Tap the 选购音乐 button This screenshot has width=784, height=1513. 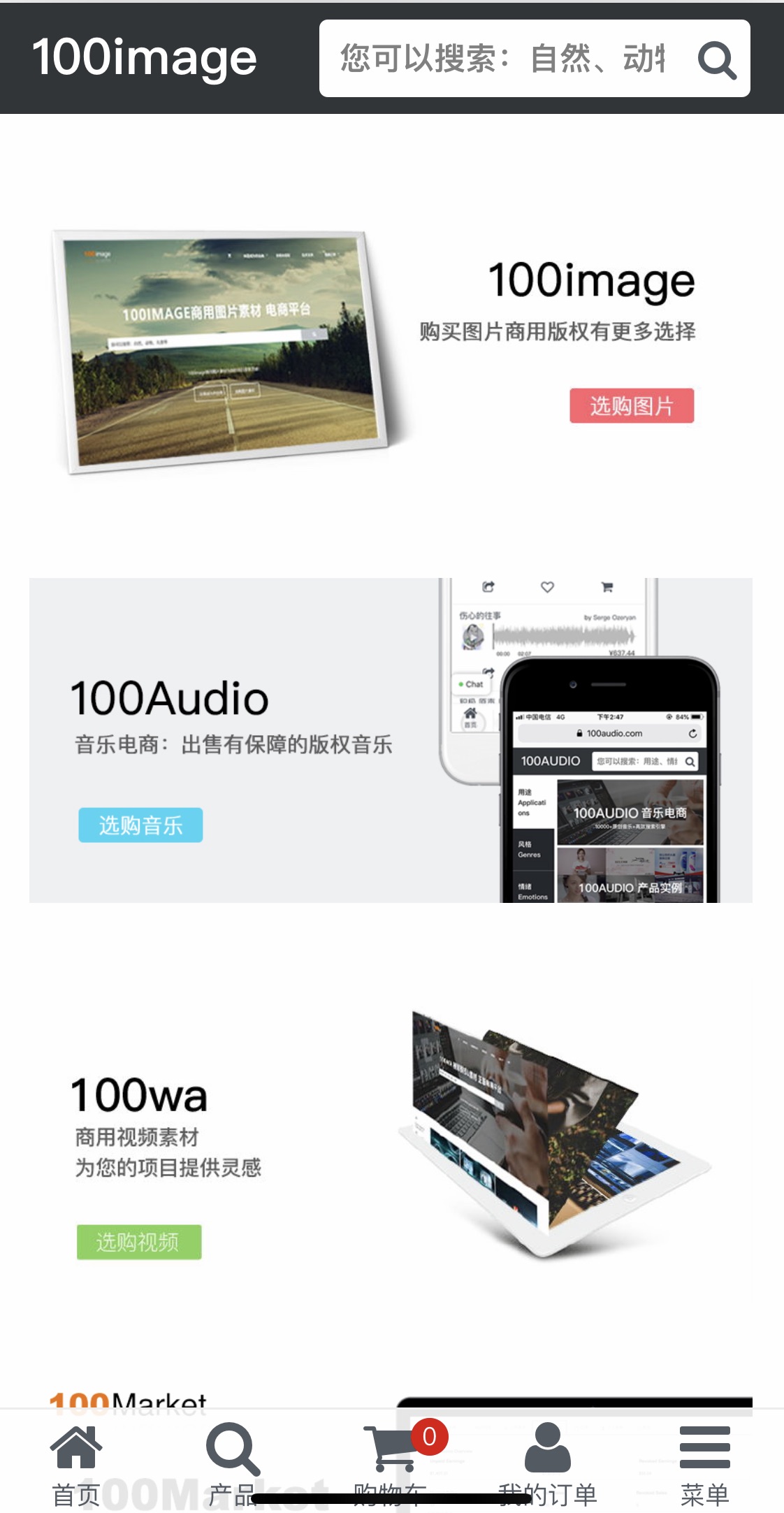tap(140, 825)
